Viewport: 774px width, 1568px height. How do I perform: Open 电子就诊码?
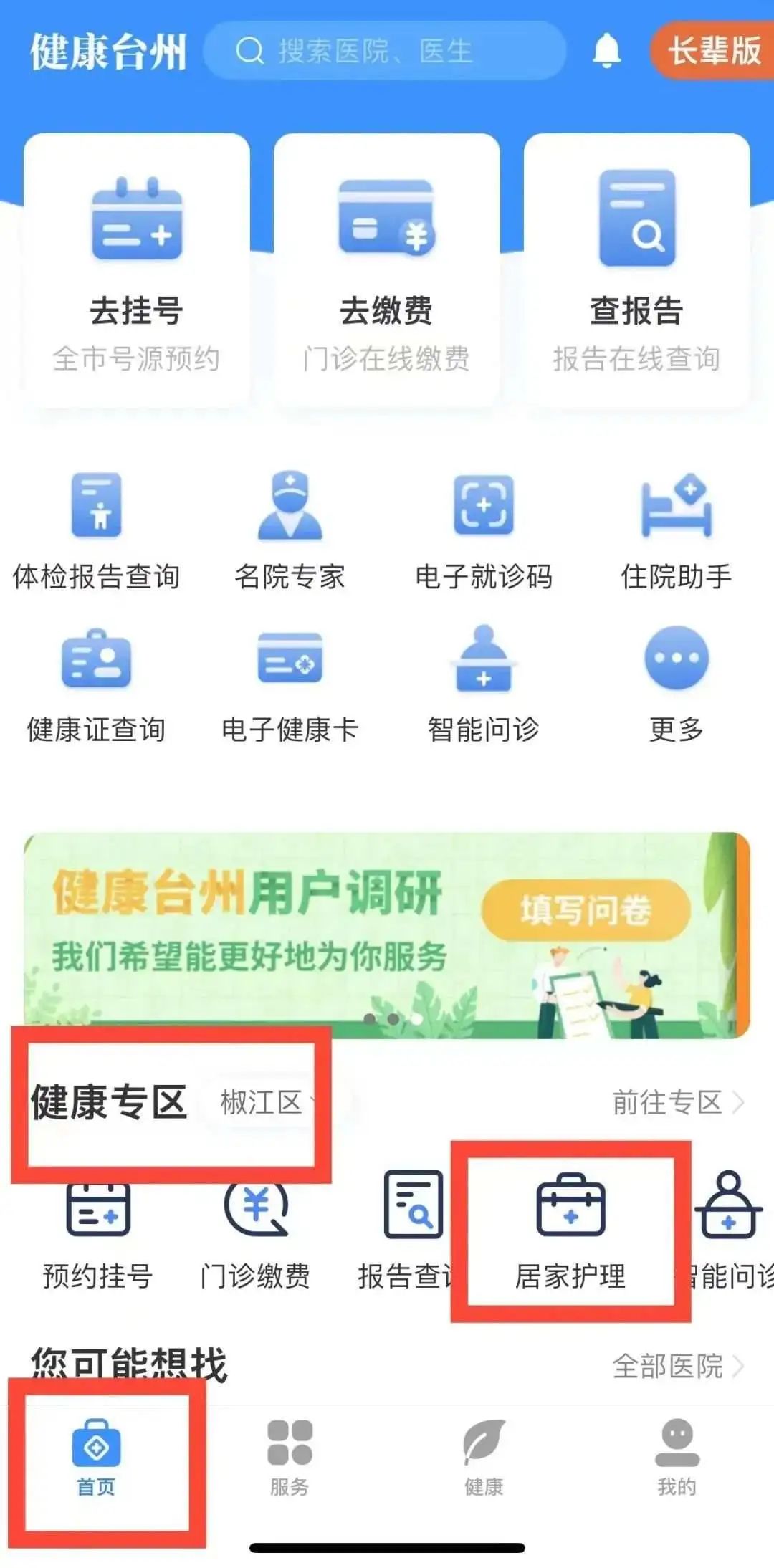click(x=484, y=531)
